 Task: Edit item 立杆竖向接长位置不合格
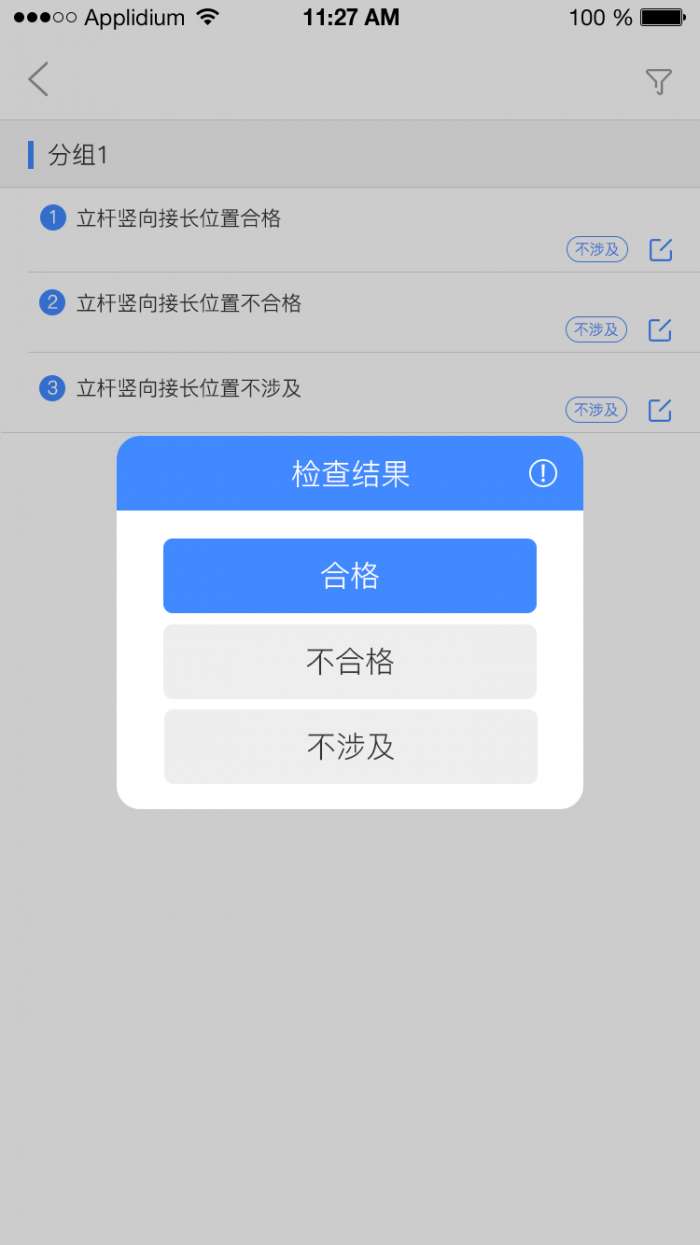coord(660,330)
